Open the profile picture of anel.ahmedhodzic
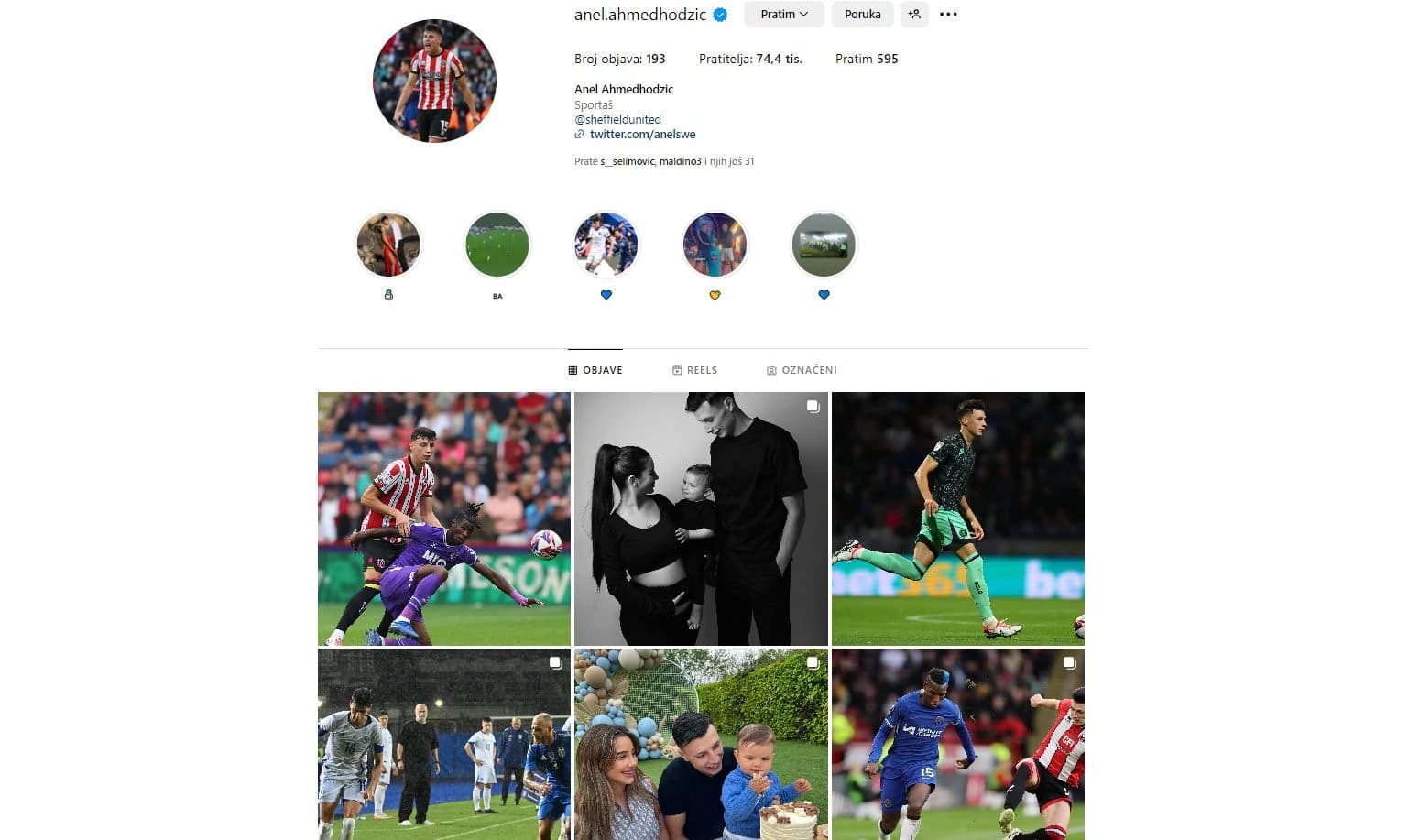Image resolution: width=1419 pixels, height=840 pixels. (x=434, y=81)
